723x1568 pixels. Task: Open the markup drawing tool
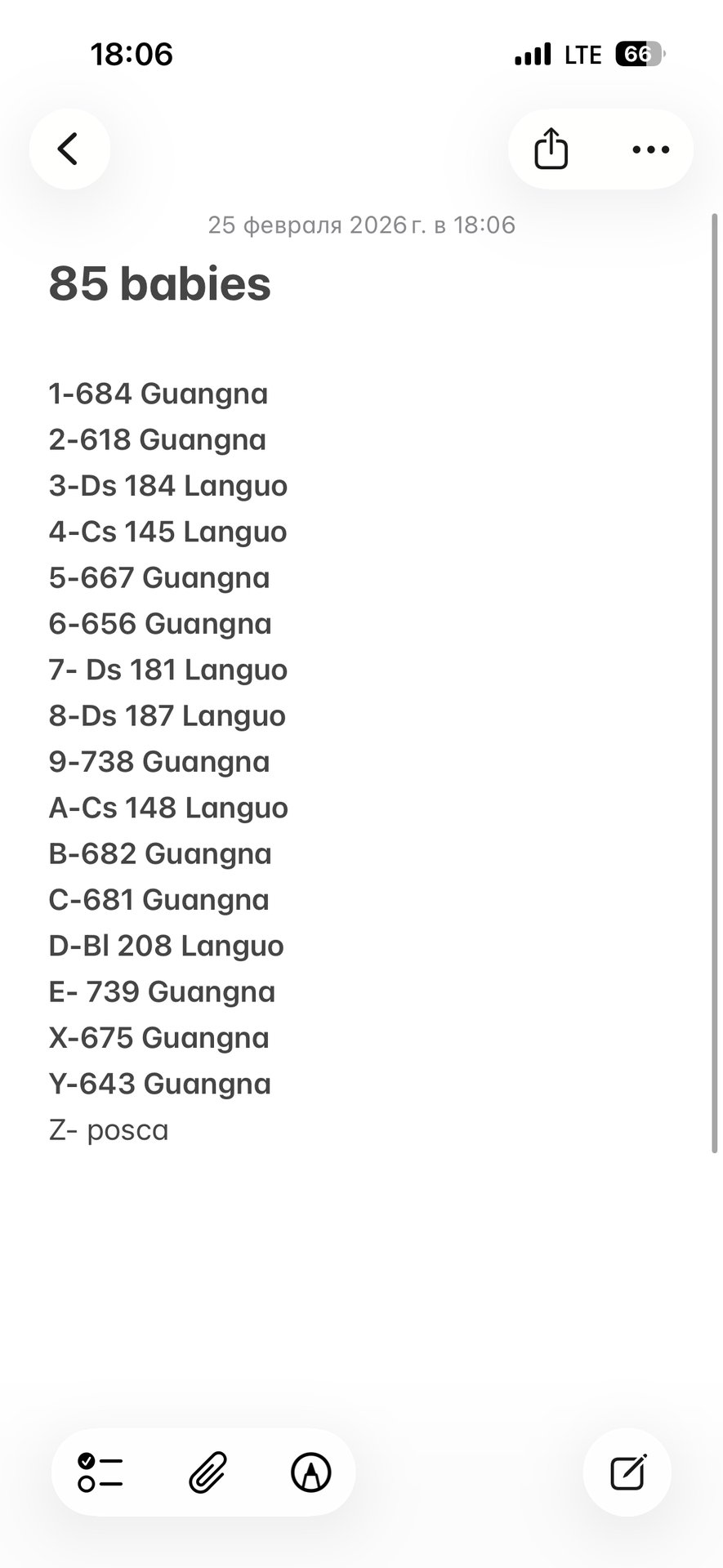click(311, 1472)
